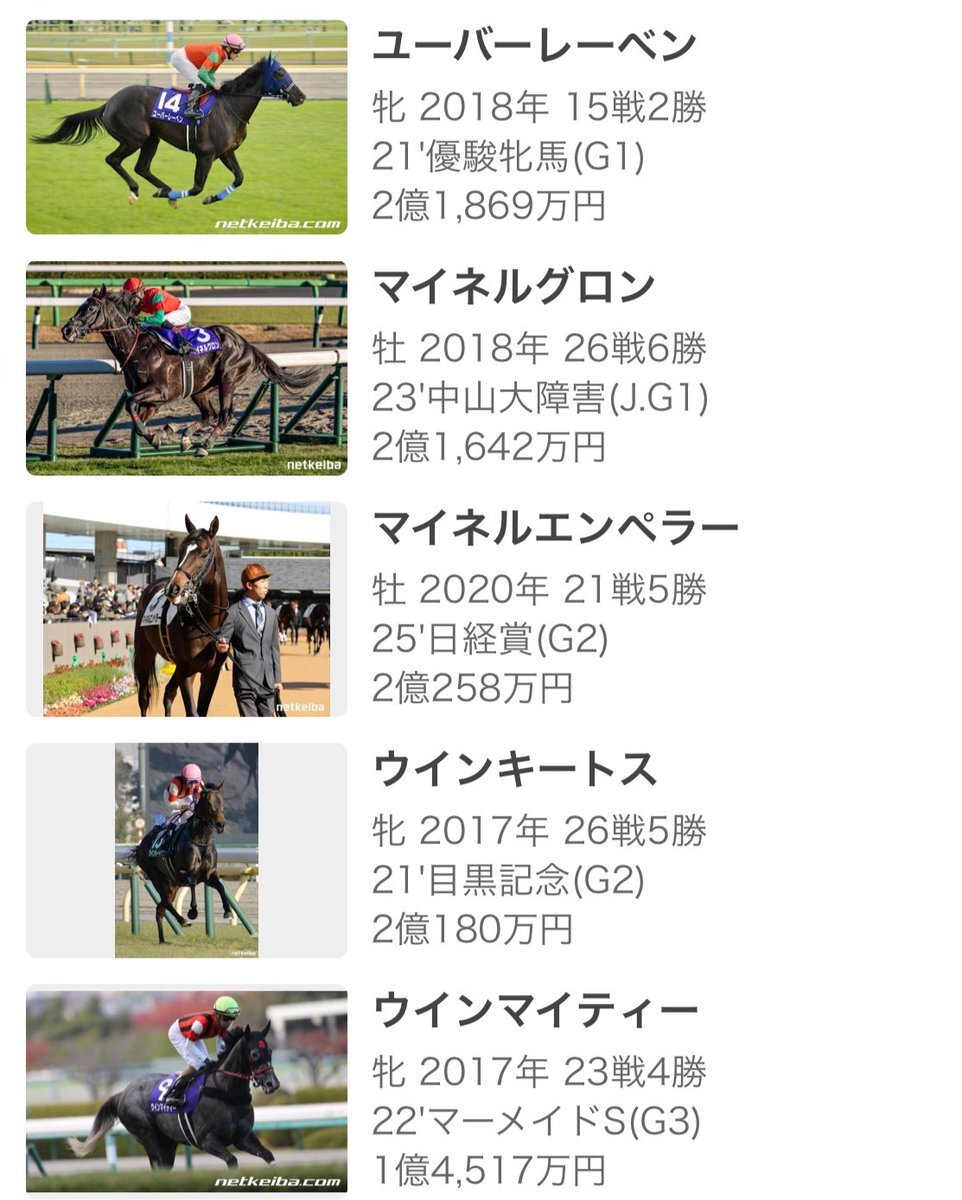Open the ウインマイティー horse entry
Viewport: 962px width, 1200px height.
coord(535,1011)
